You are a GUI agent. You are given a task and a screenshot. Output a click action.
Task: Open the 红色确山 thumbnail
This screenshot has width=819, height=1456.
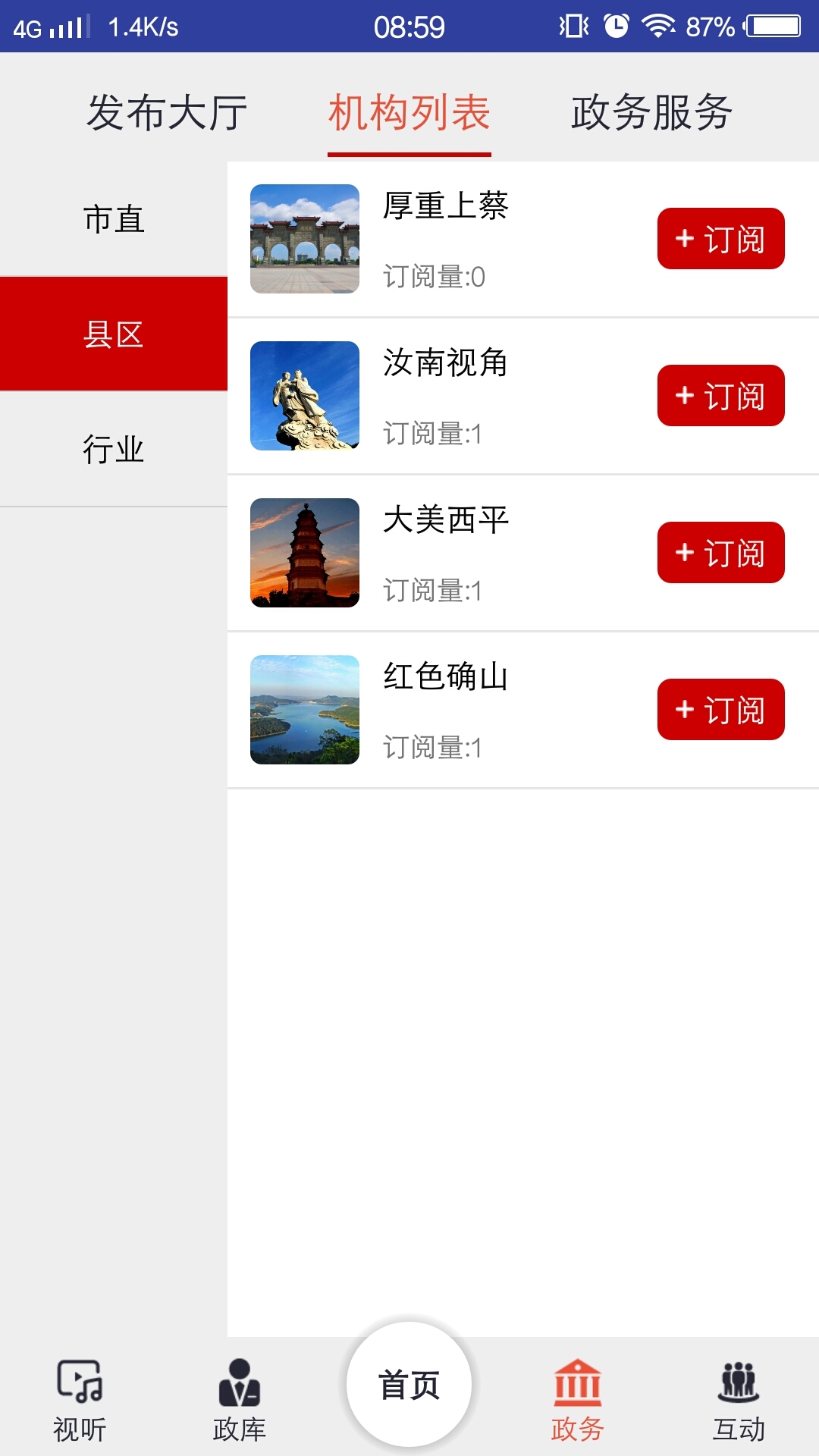tap(305, 710)
